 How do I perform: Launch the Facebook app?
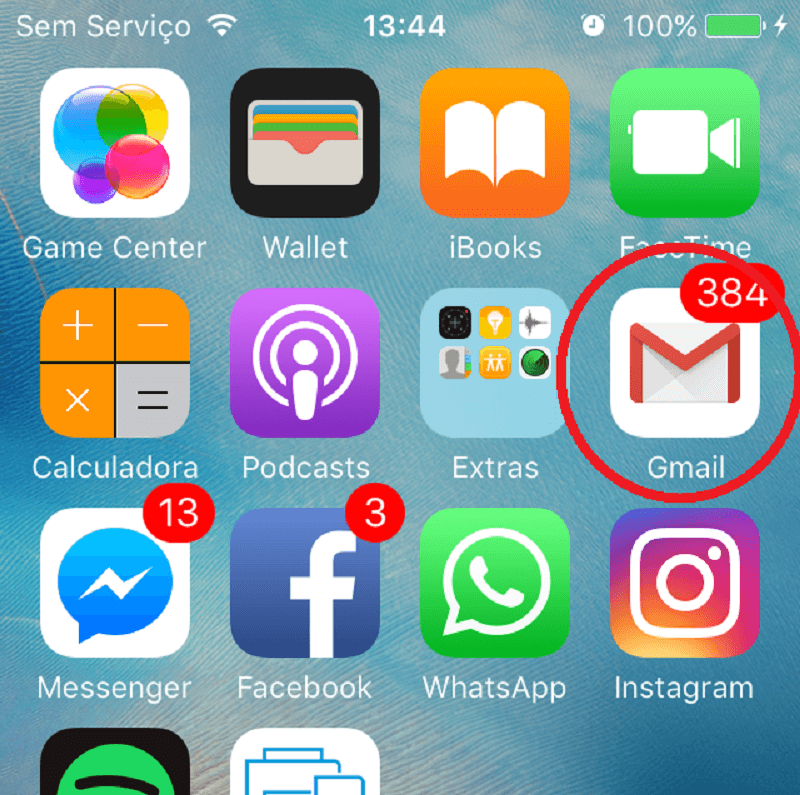pos(304,582)
